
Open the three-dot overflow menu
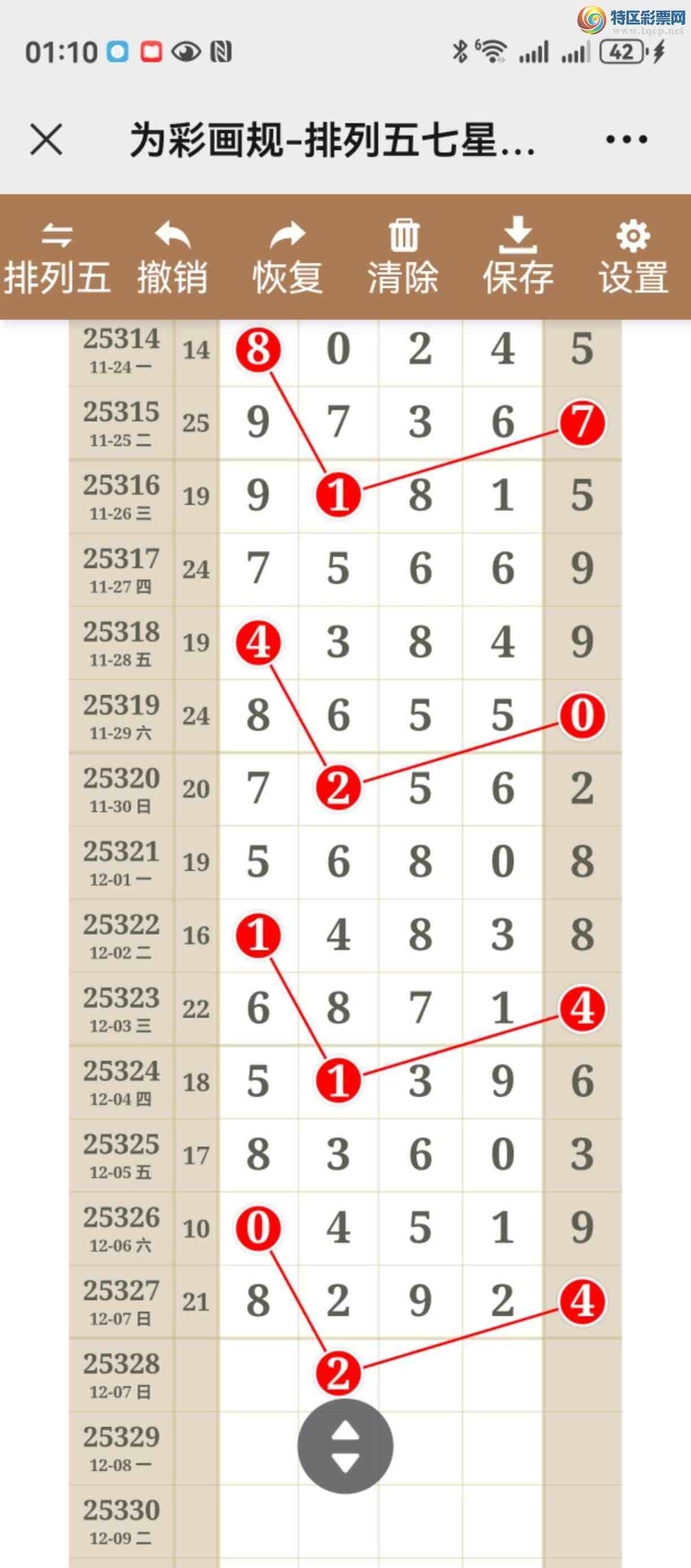(626, 140)
